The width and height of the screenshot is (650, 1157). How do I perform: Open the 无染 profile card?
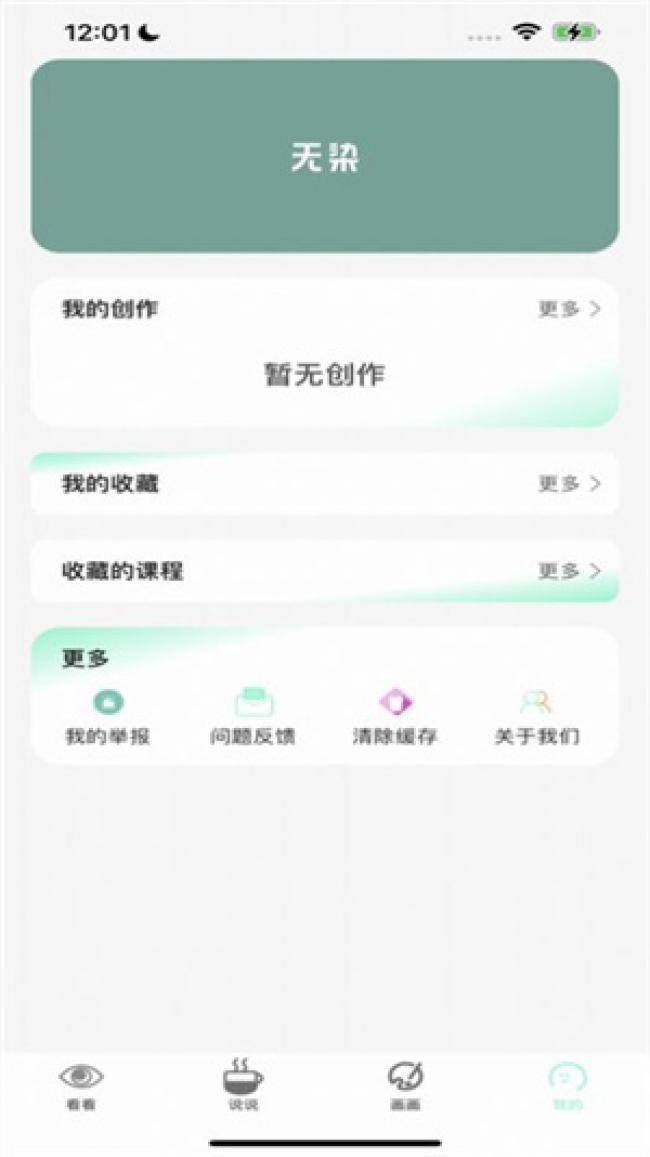point(325,156)
